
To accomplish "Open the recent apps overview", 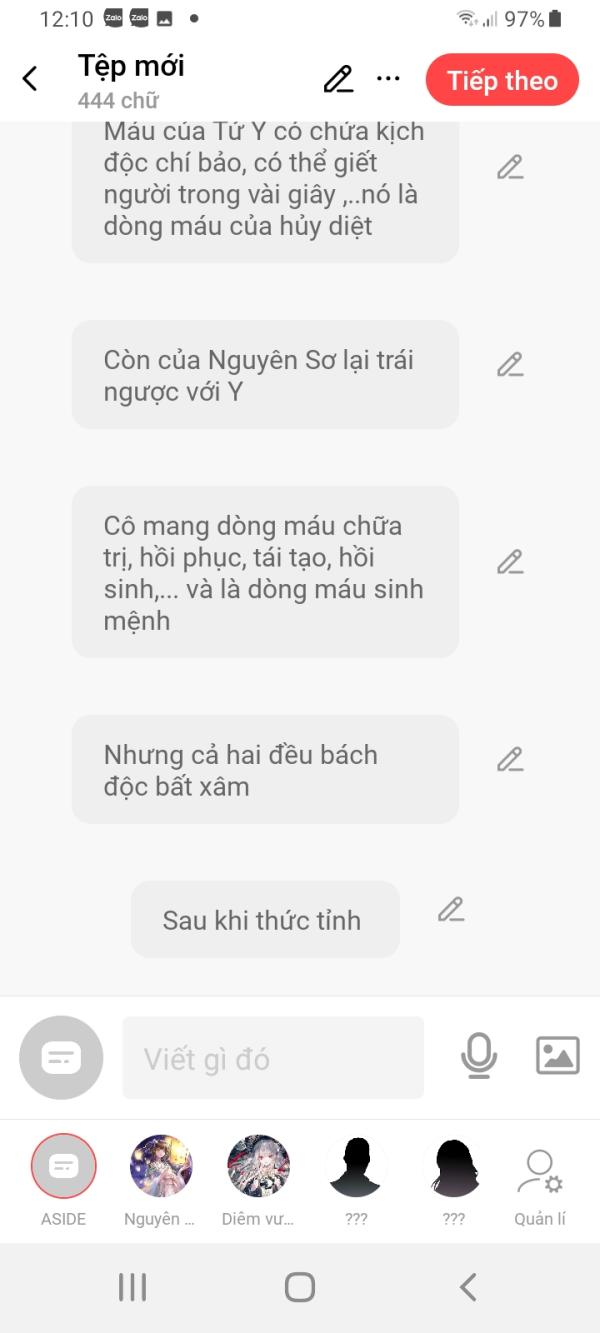I will (132, 1287).
